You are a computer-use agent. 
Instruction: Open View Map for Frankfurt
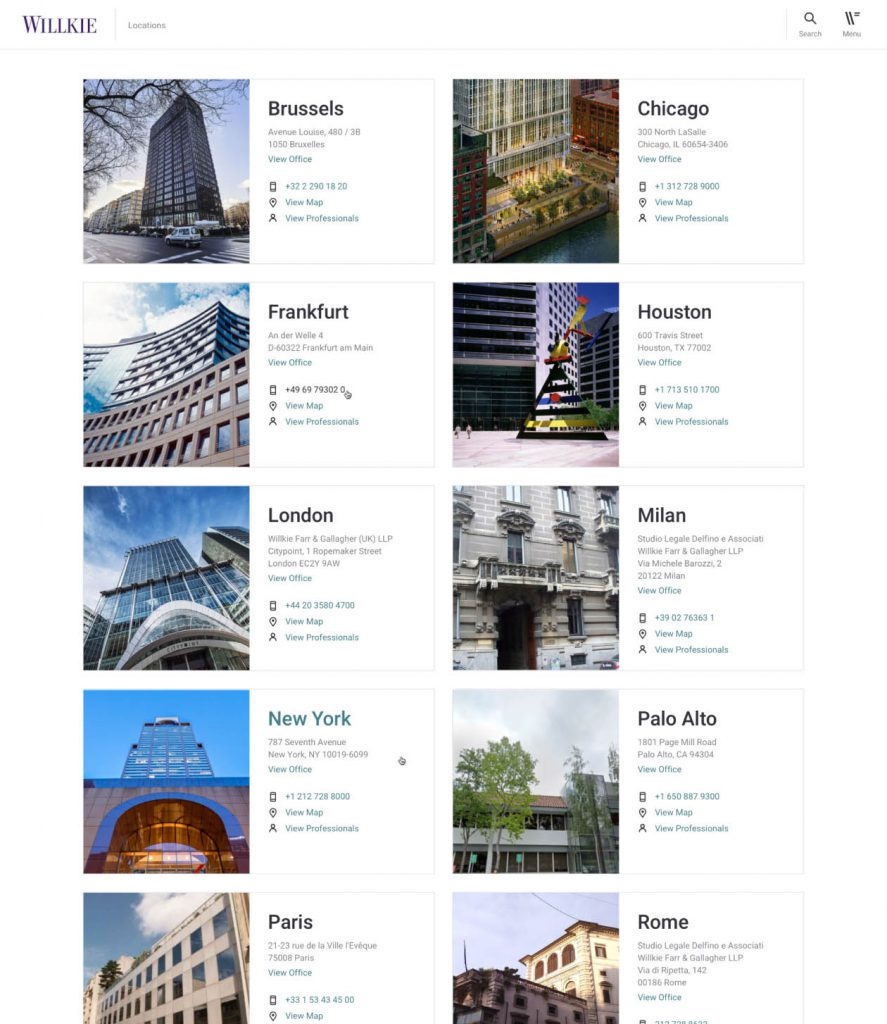pyautogui.click(x=304, y=406)
